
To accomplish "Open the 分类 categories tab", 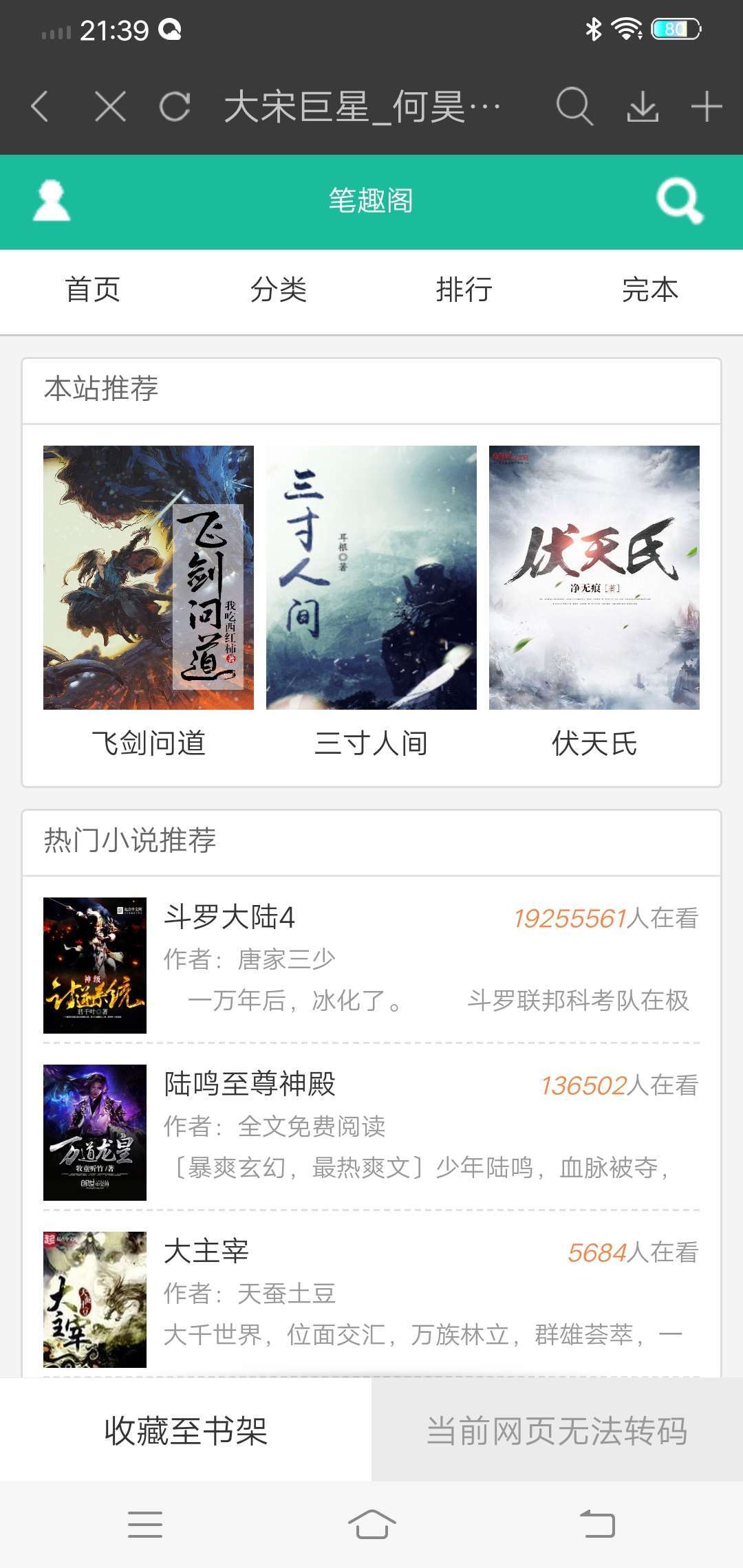I will click(279, 290).
